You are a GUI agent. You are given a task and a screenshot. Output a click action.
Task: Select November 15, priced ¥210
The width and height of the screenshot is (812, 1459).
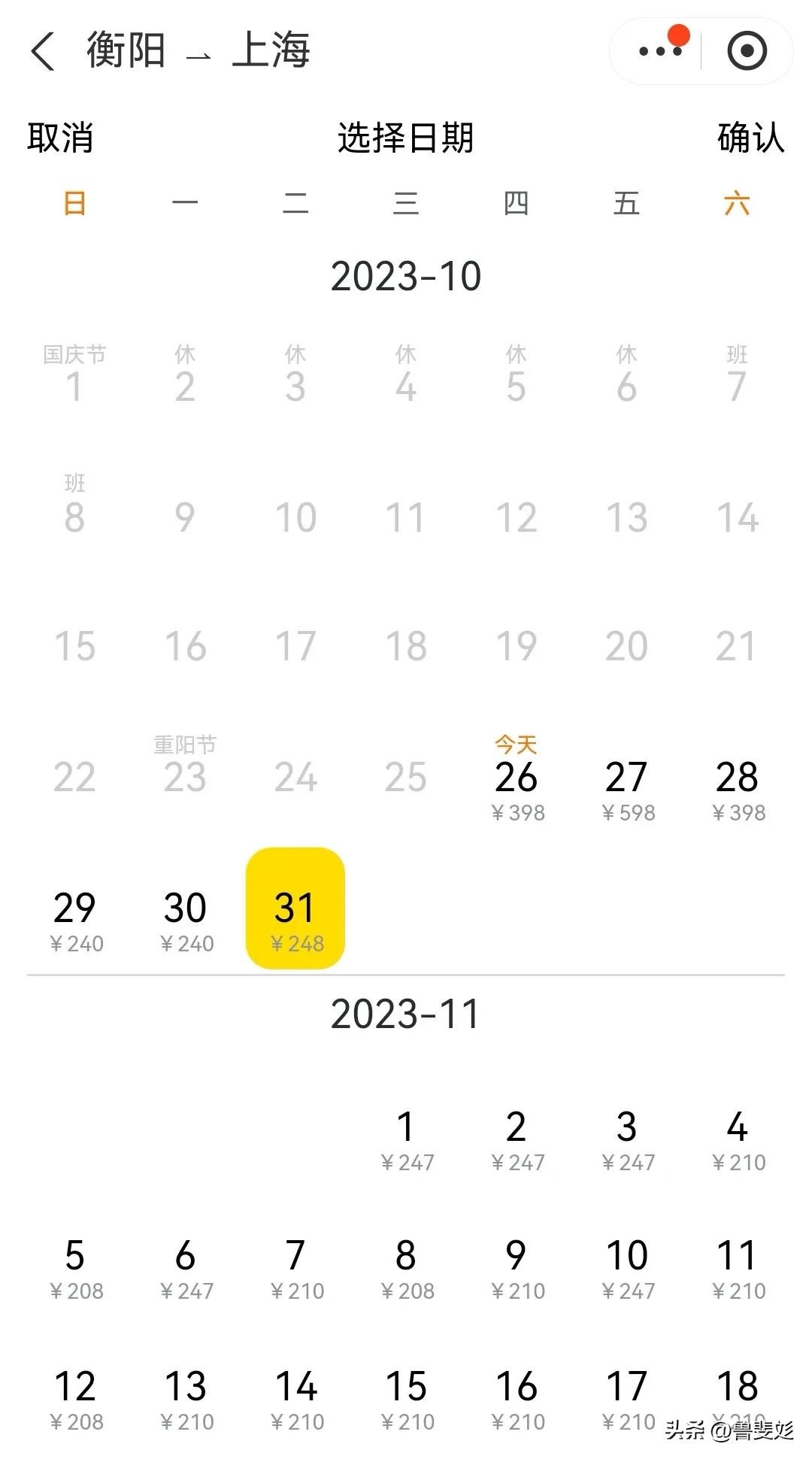point(406,1398)
